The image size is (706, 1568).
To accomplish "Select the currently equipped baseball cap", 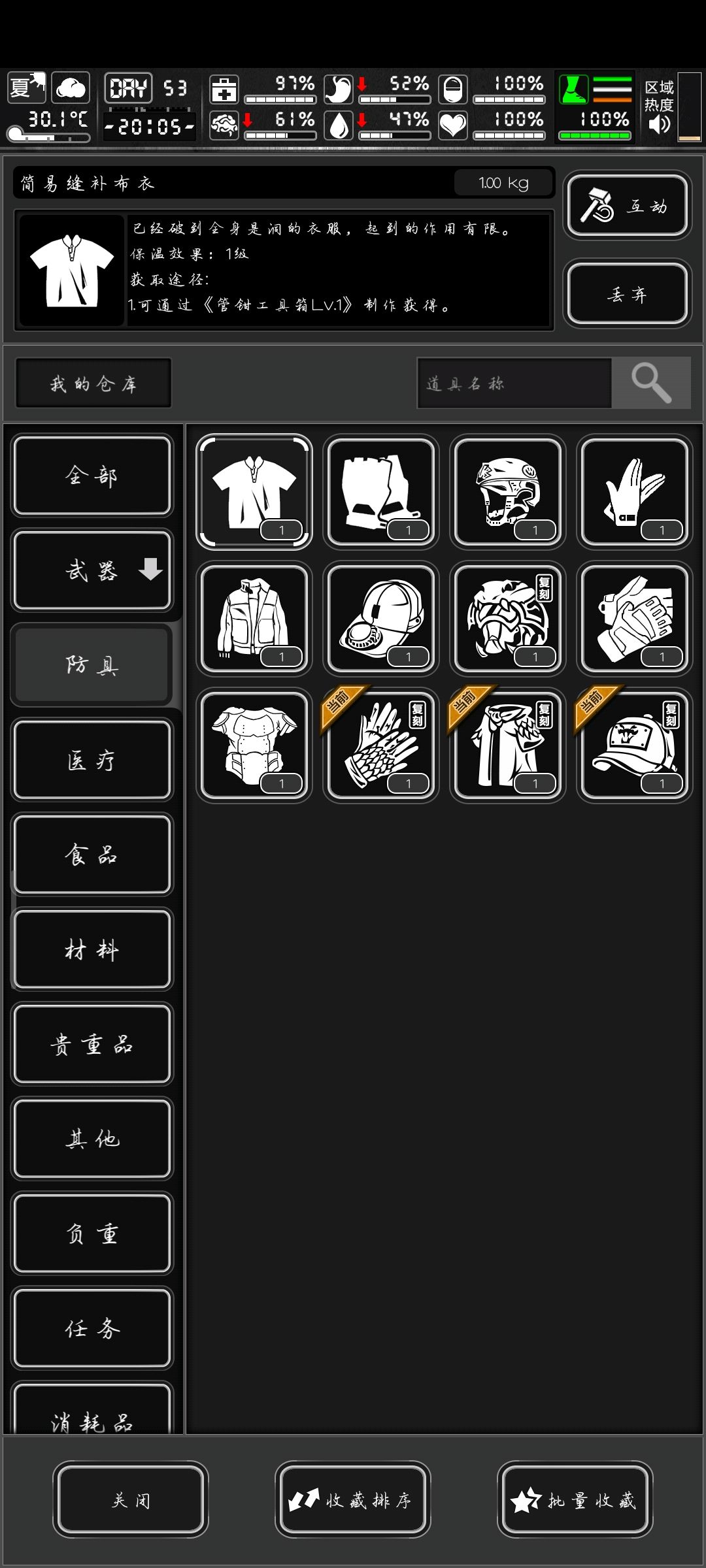I will (x=635, y=745).
